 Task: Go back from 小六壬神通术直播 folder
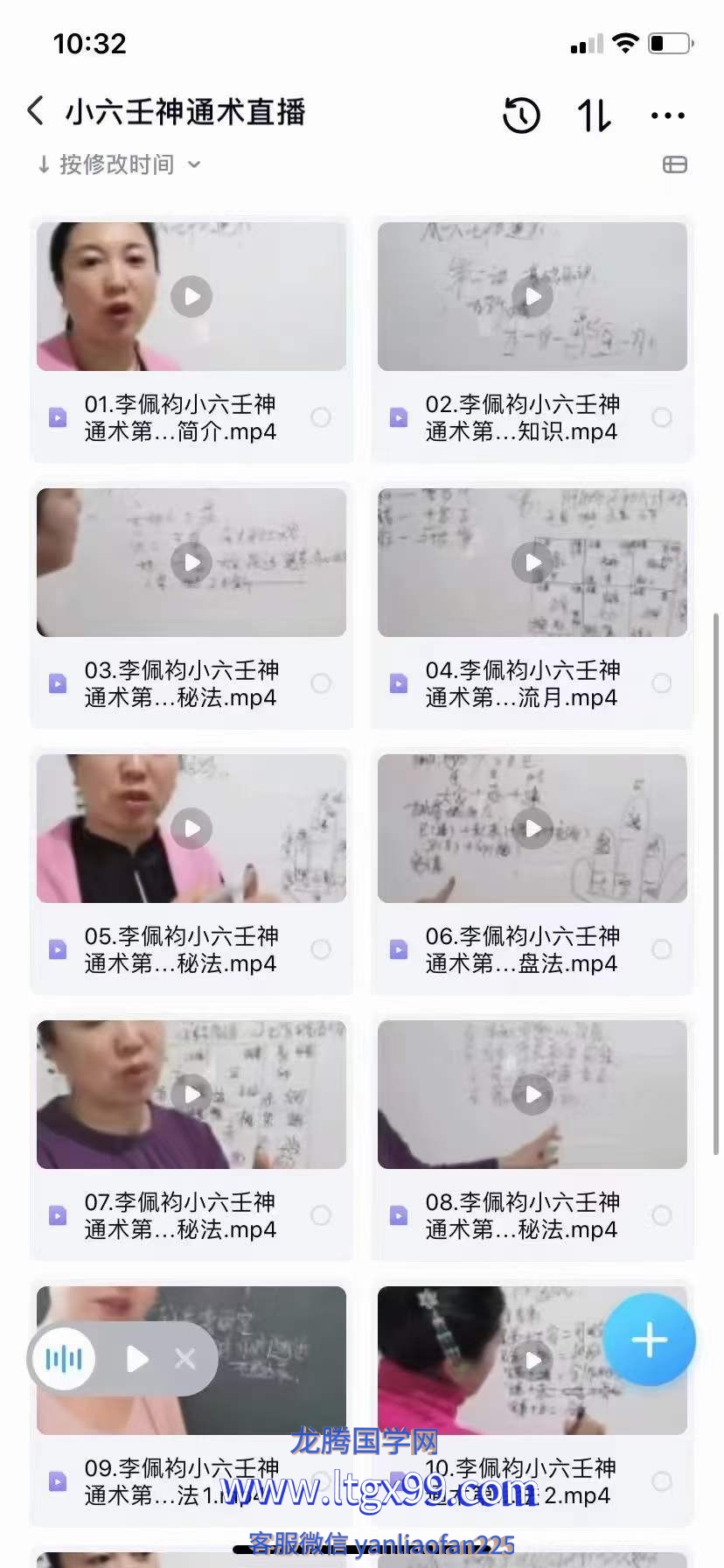pyautogui.click(x=36, y=111)
